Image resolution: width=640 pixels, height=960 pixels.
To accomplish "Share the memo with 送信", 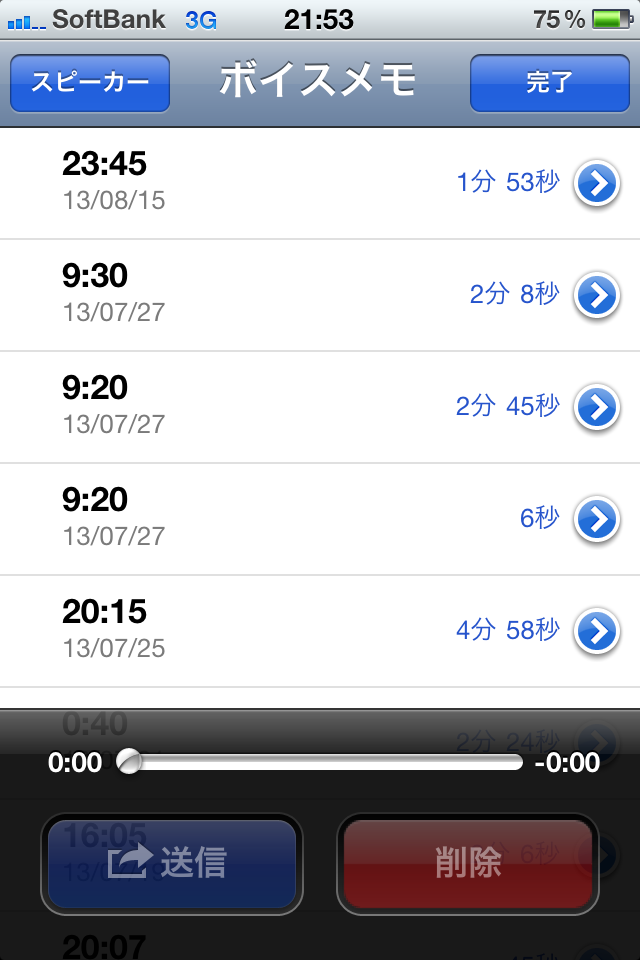I will click(x=171, y=864).
